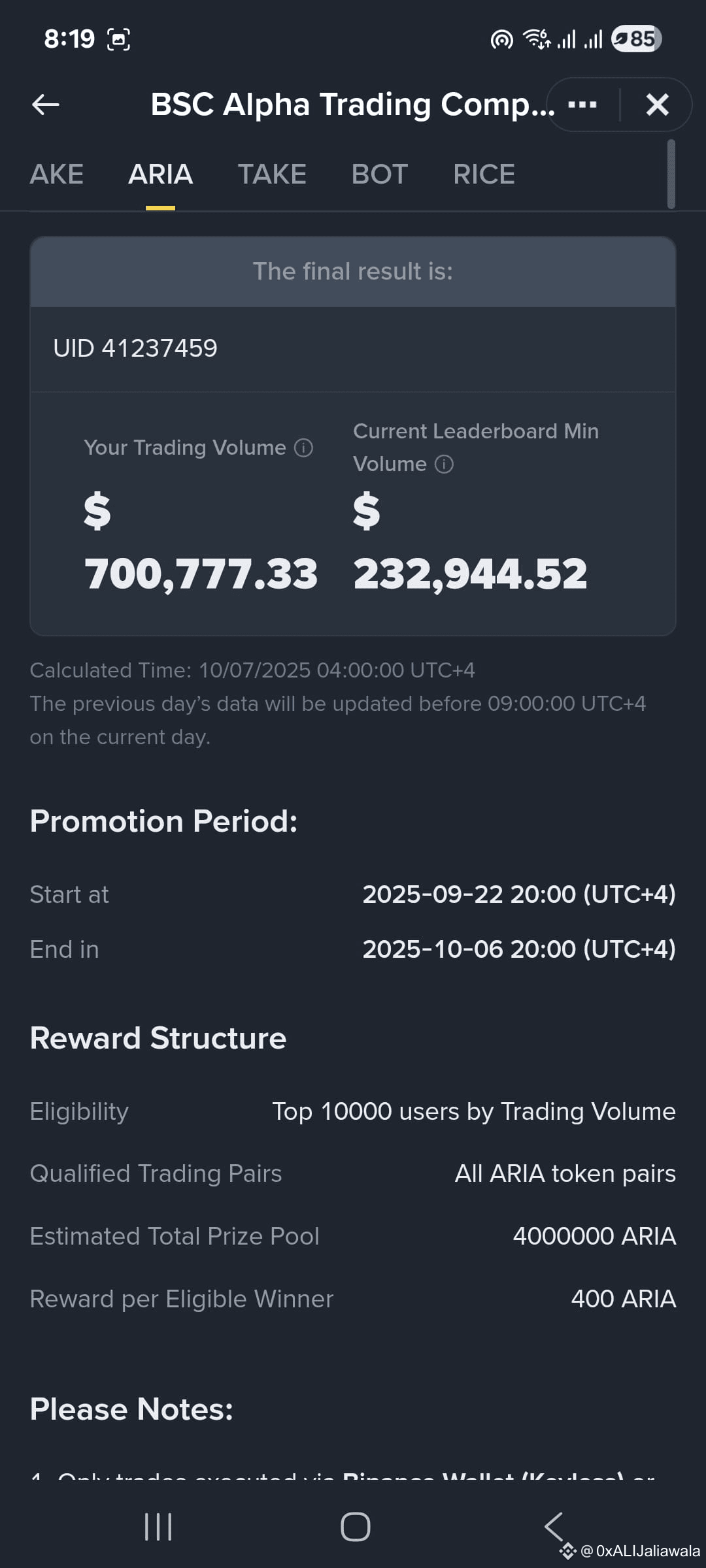The width and height of the screenshot is (706, 1568).
Task: Close the BSC Alpha Trading Competition page
Action: click(657, 105)
